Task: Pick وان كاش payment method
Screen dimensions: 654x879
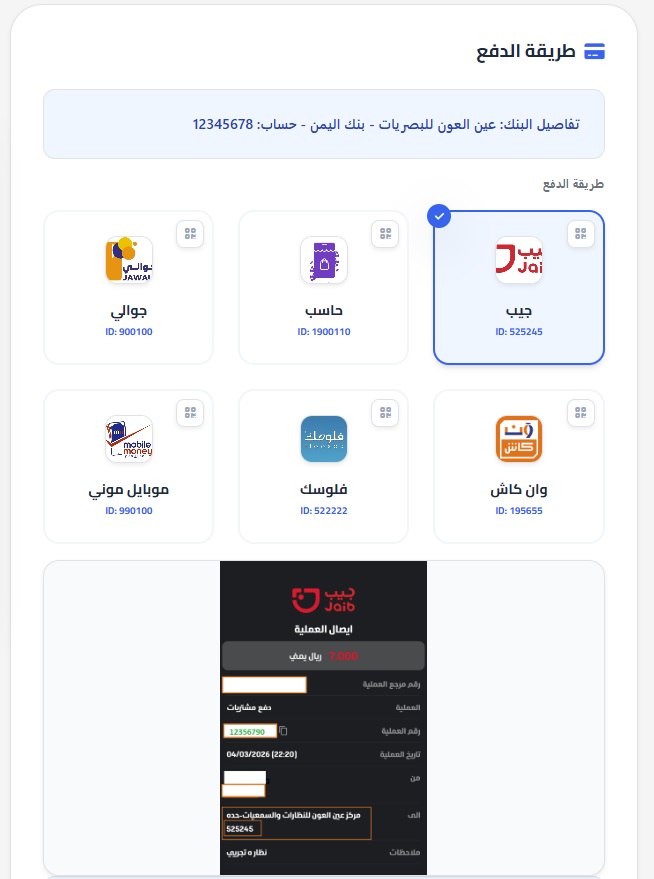Action: tap(518, 468)
